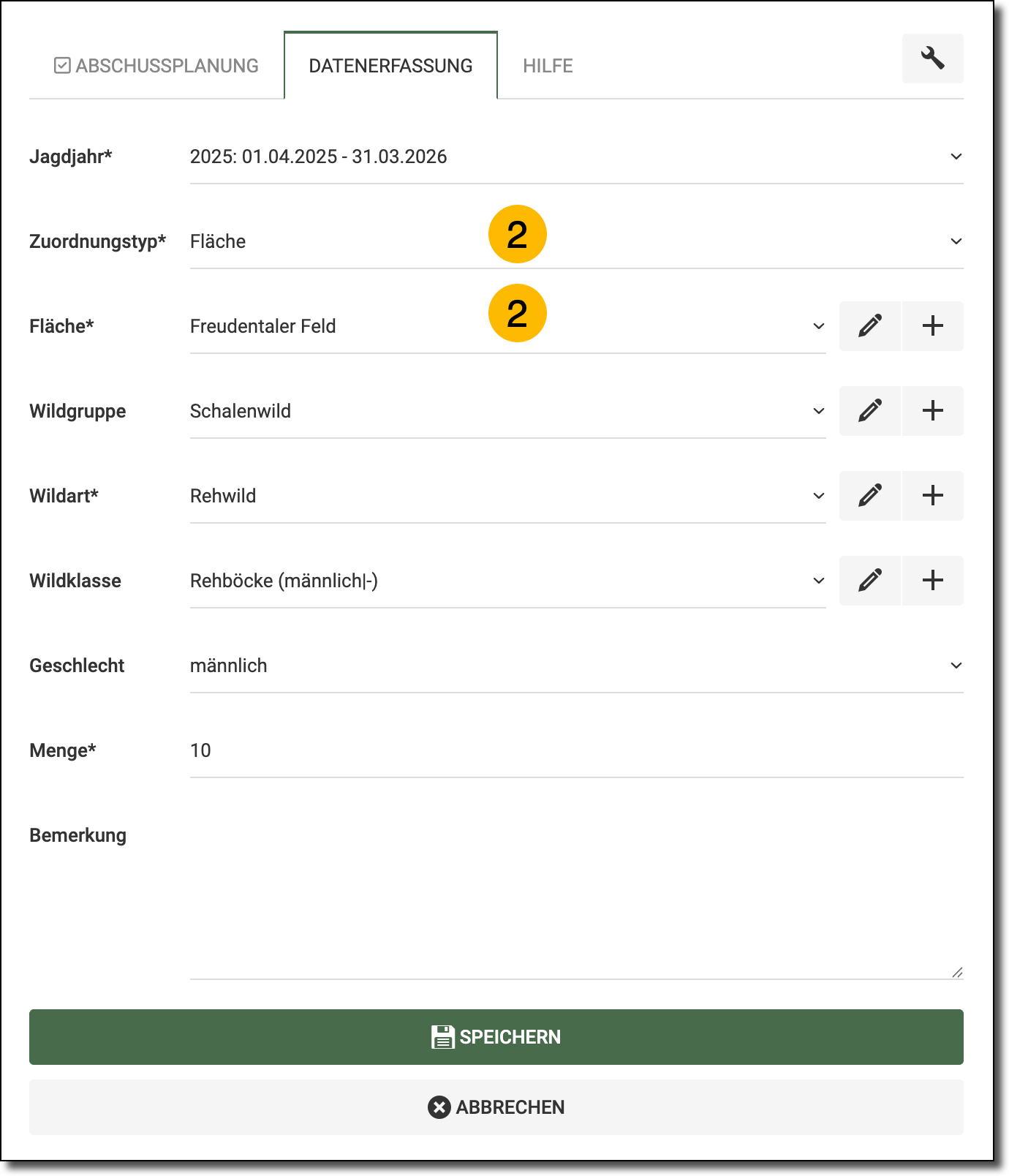The image size is (1009, 1176).
Task: Edit the Wildgruppe entry with pencil
Action: click(x=870, y=411)
